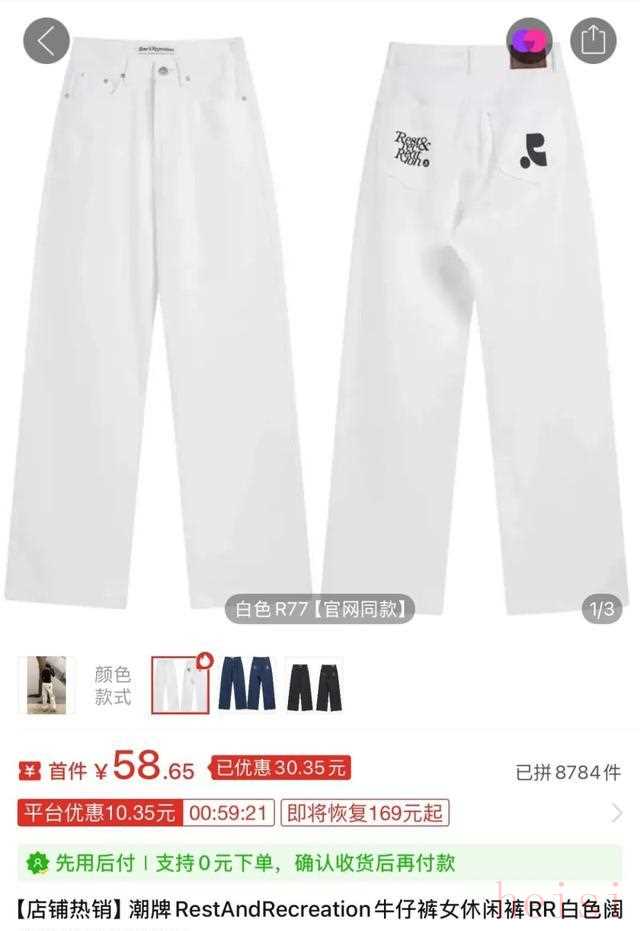Open the 平台优惠 discount details chevron
The image size is (640, 931).
[x=616, y=813]
